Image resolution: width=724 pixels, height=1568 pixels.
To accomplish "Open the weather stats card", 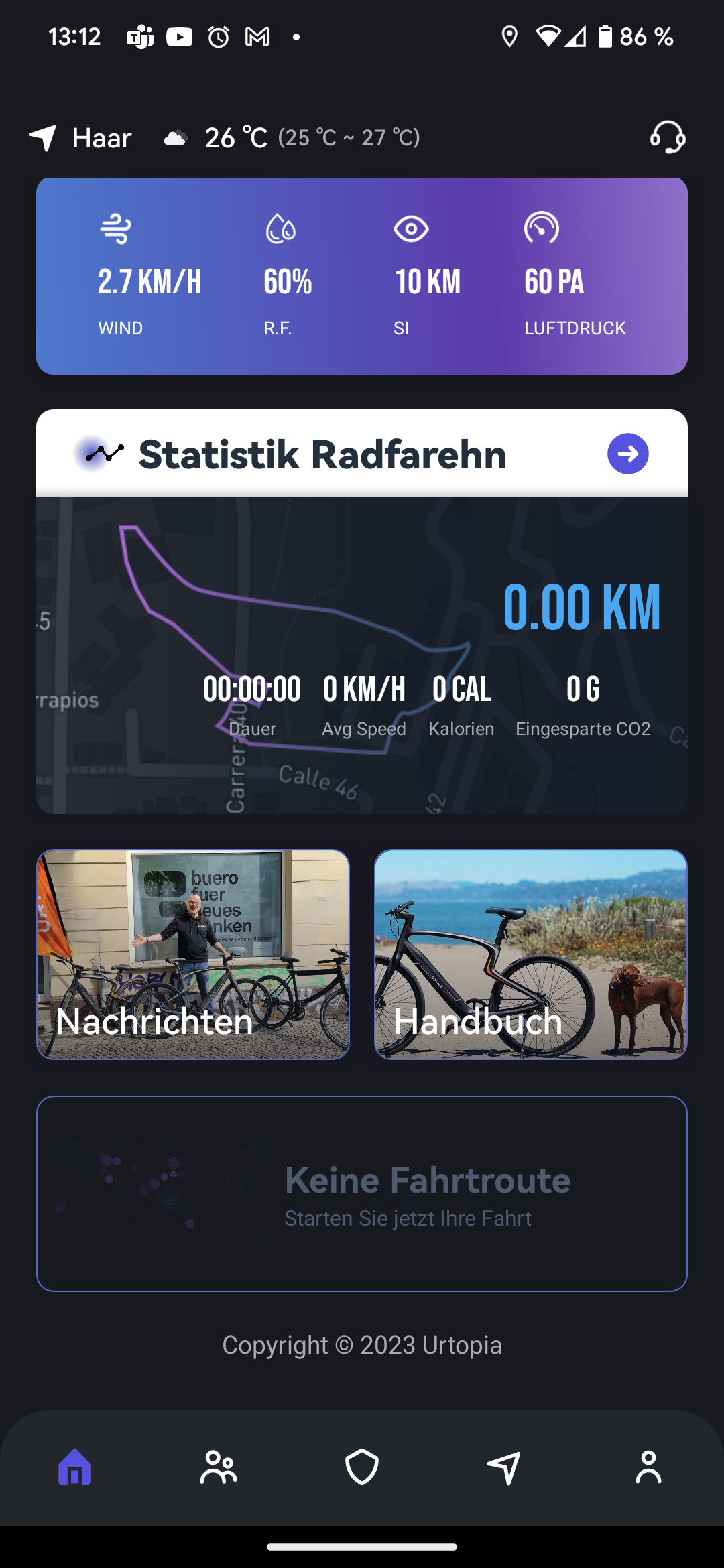I will click(x=362, y=275).
